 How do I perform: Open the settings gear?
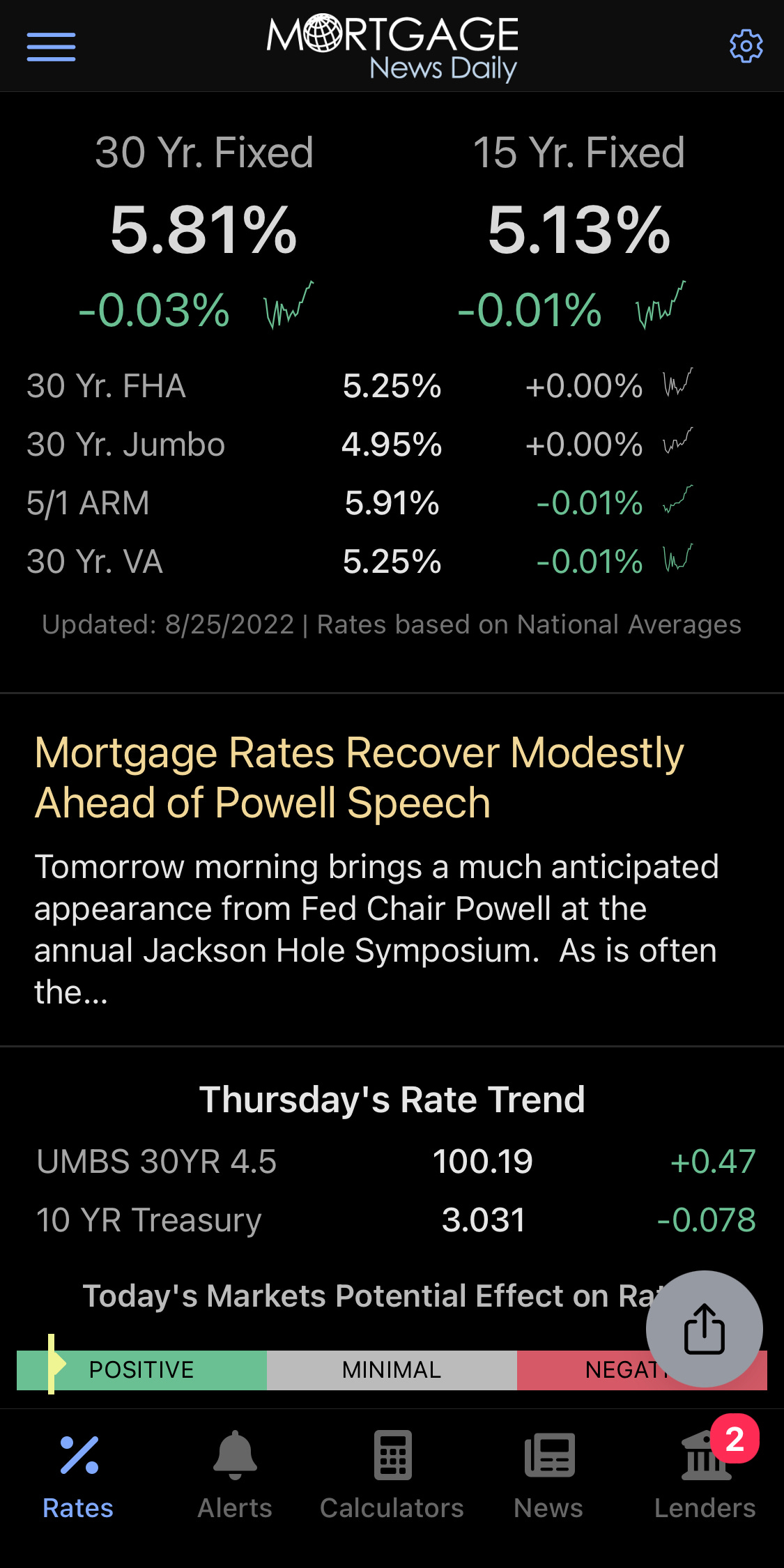point(746,46)
